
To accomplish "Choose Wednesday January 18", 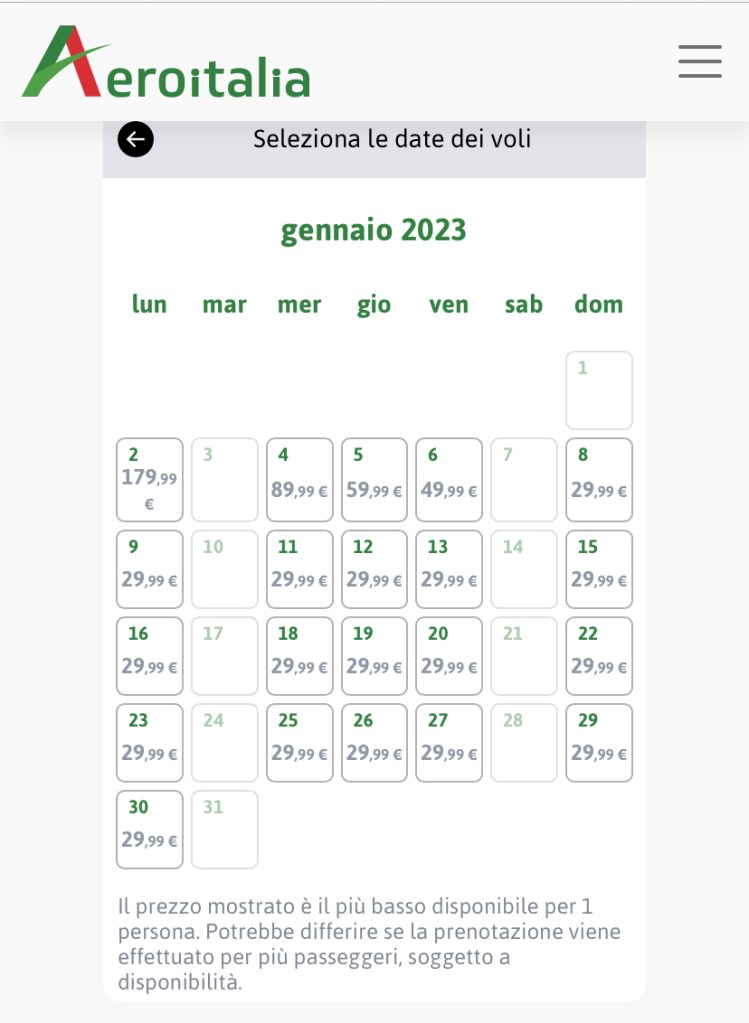I will click(x=299, y=656).
